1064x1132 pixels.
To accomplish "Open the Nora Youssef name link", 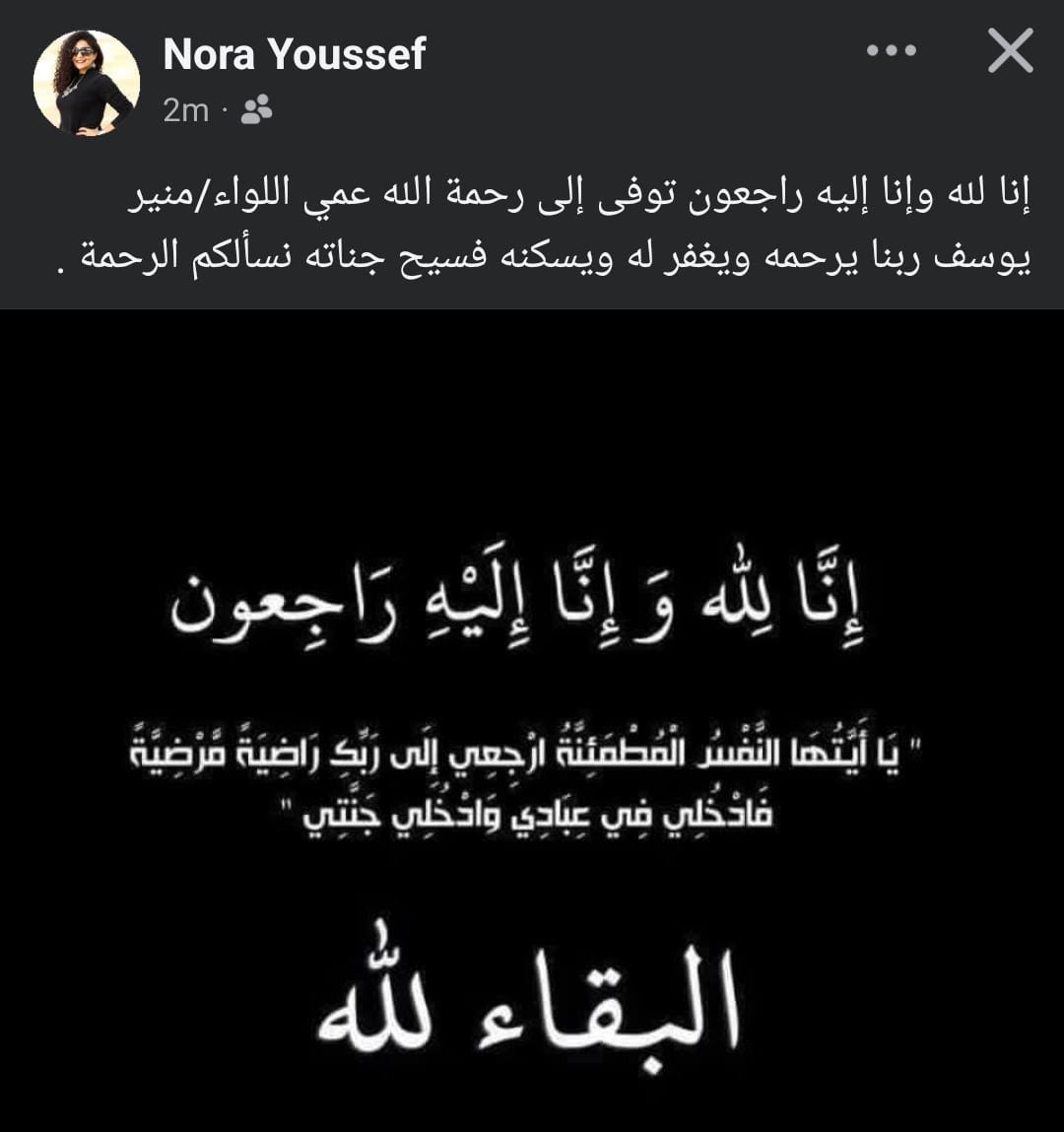I will 294,54.
